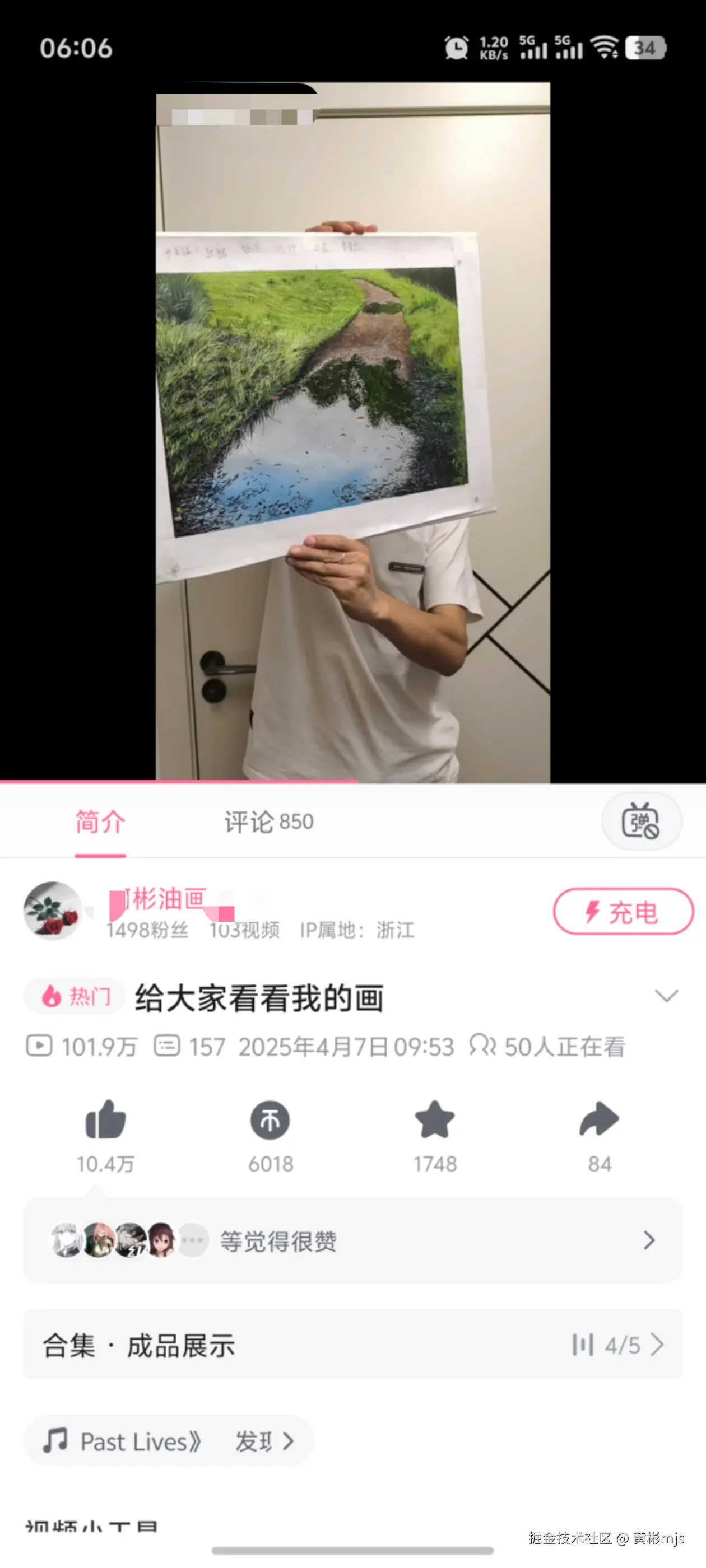Add the video to favorites via star icon
This screenshot has height=1568, width=706.
[435, 1120]
